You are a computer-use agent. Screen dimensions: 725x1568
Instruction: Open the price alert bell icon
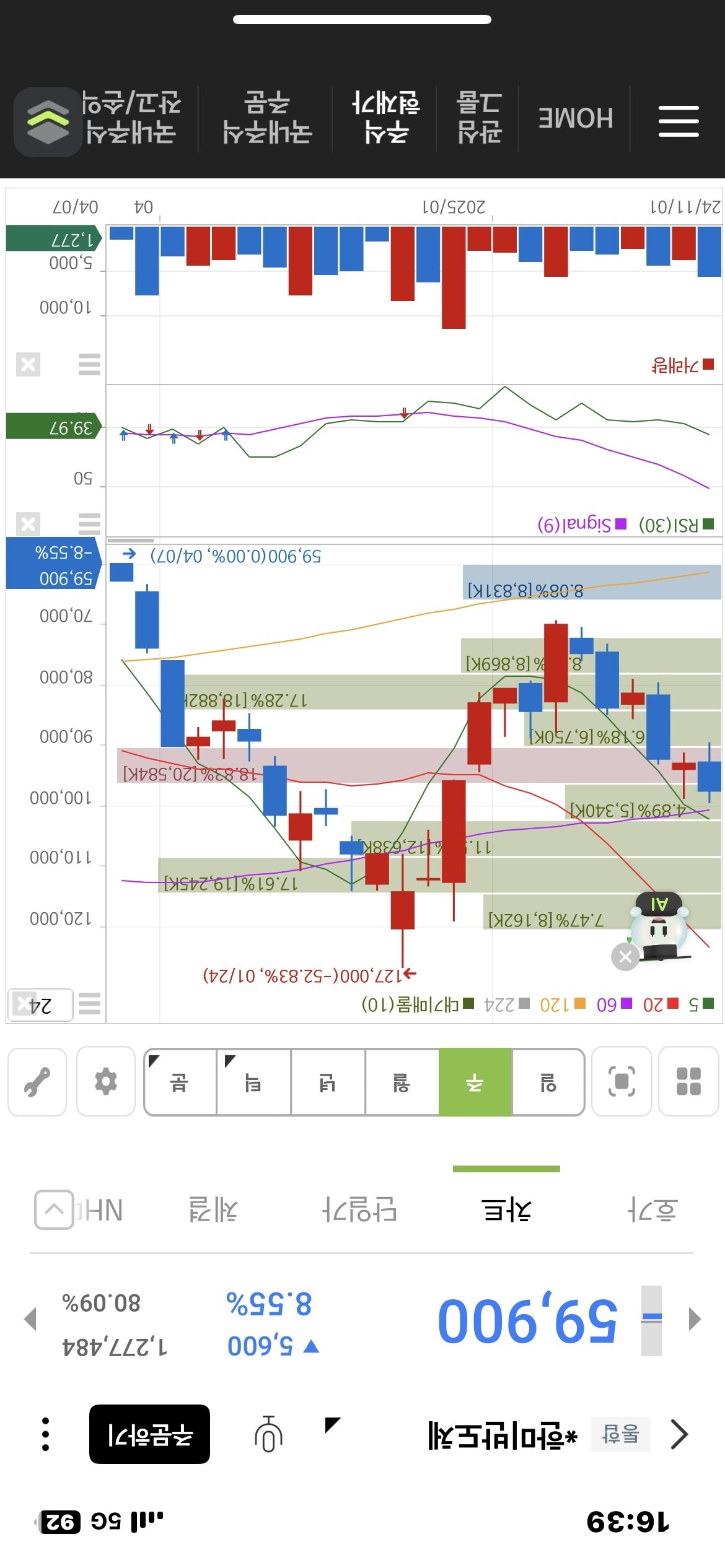click(x=268, y=1434)
